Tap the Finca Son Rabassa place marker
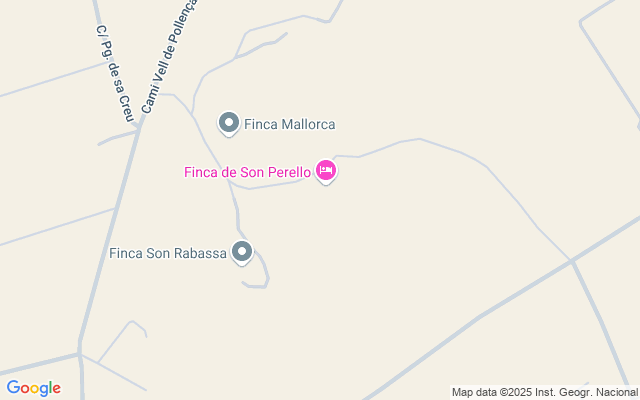The height and width of the screenshot is (400, 640). pos(241,252)
